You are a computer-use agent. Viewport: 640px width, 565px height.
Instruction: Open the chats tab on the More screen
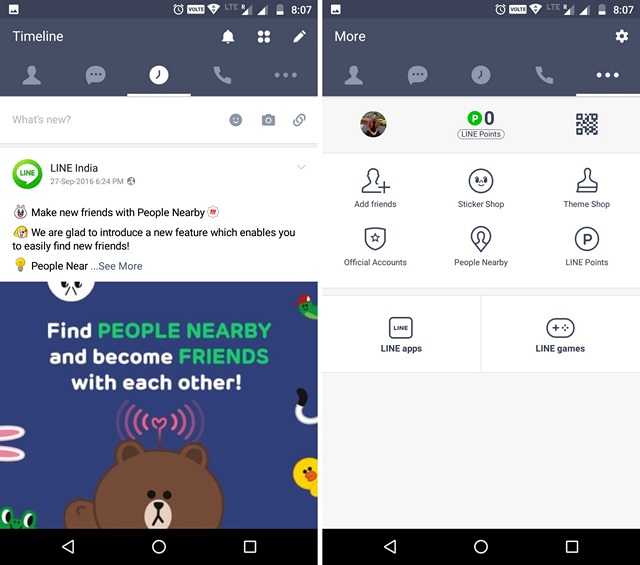(x=418, y=75)
